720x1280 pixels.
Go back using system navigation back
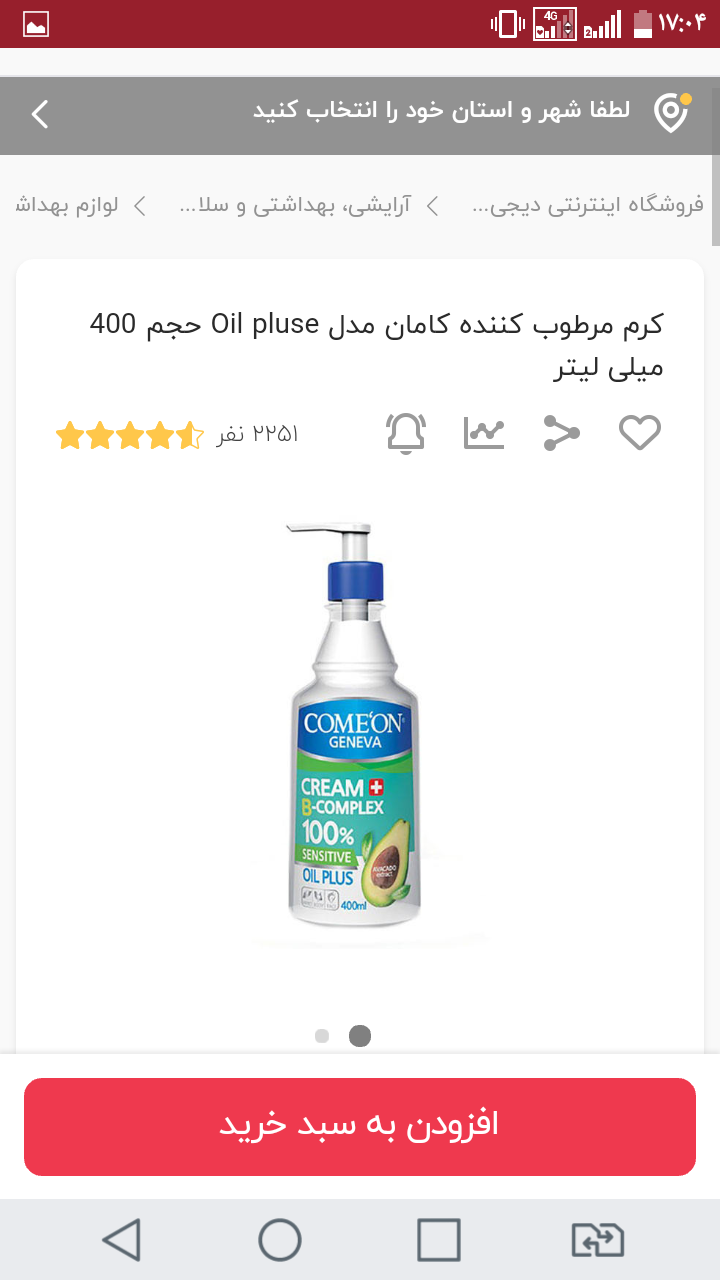pos(121,1240)
